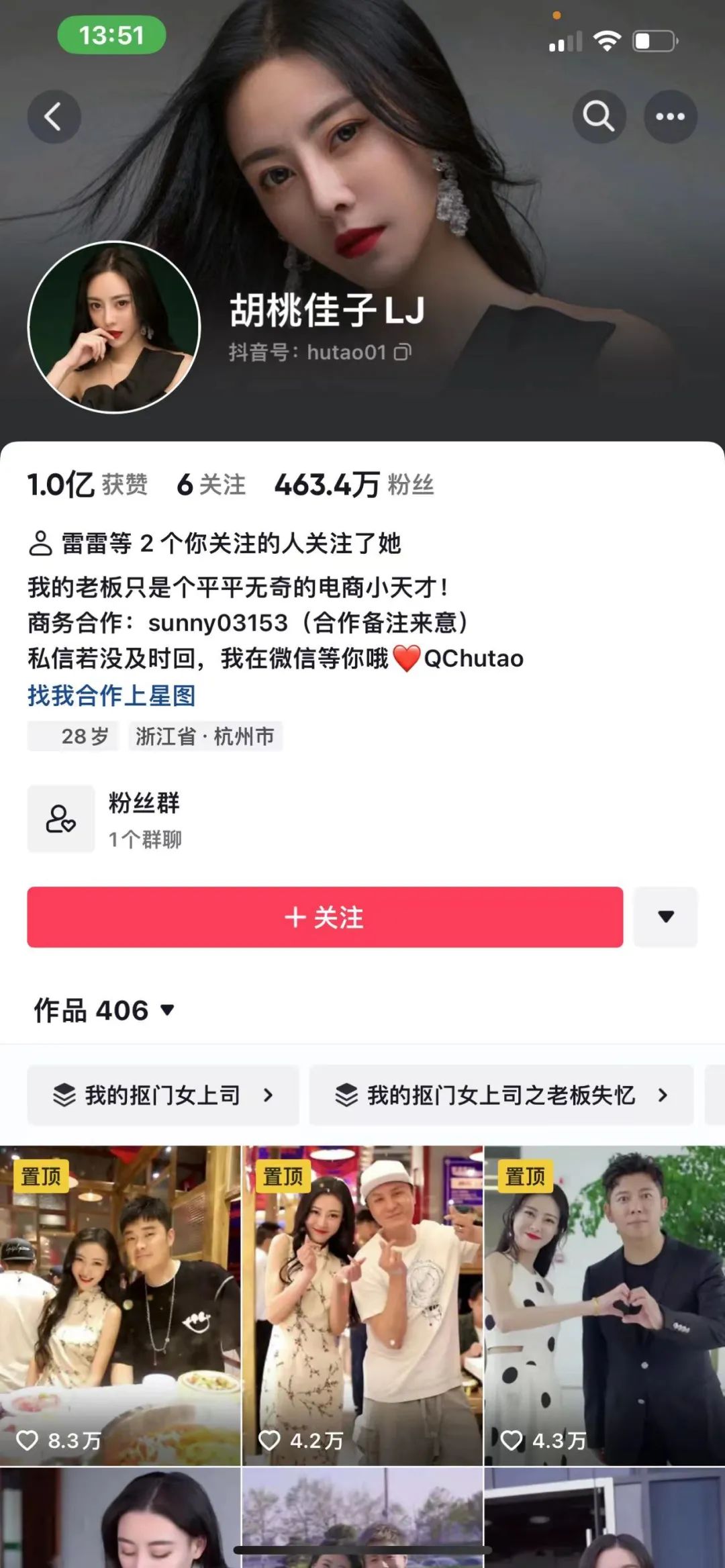Follow this account with +关注
The height and width of the screenshot is (1568, 725).
coord(325,917)
